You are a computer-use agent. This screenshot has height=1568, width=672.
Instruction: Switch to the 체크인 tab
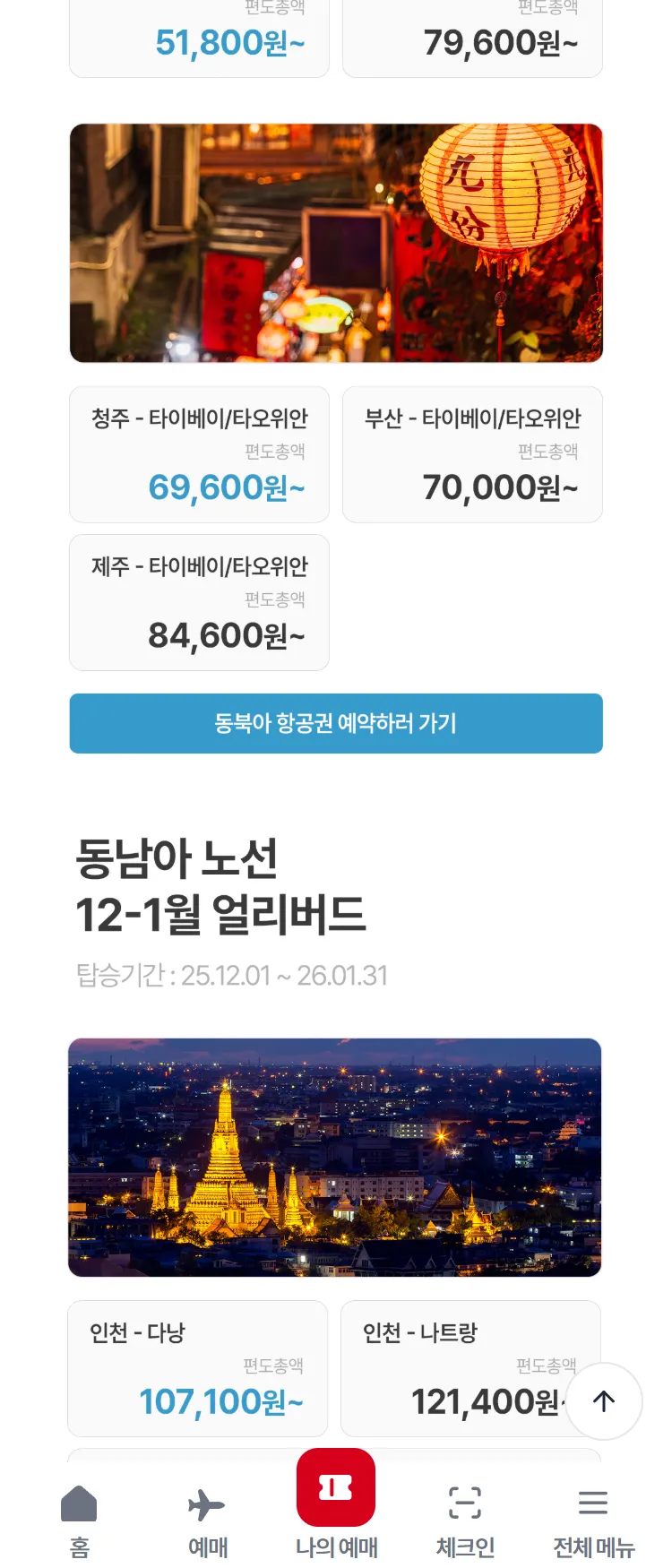465,1521
